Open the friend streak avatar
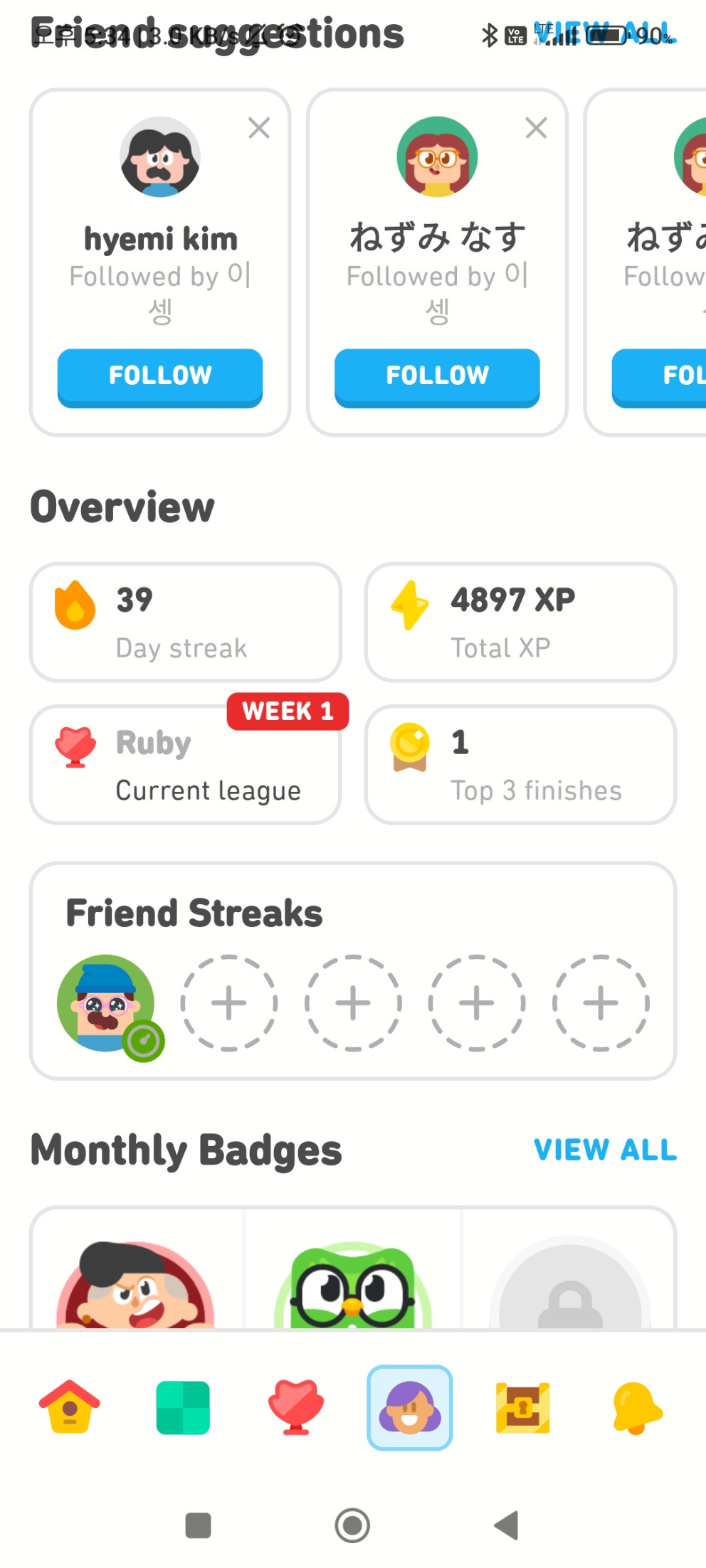 tap(107, 1003)
